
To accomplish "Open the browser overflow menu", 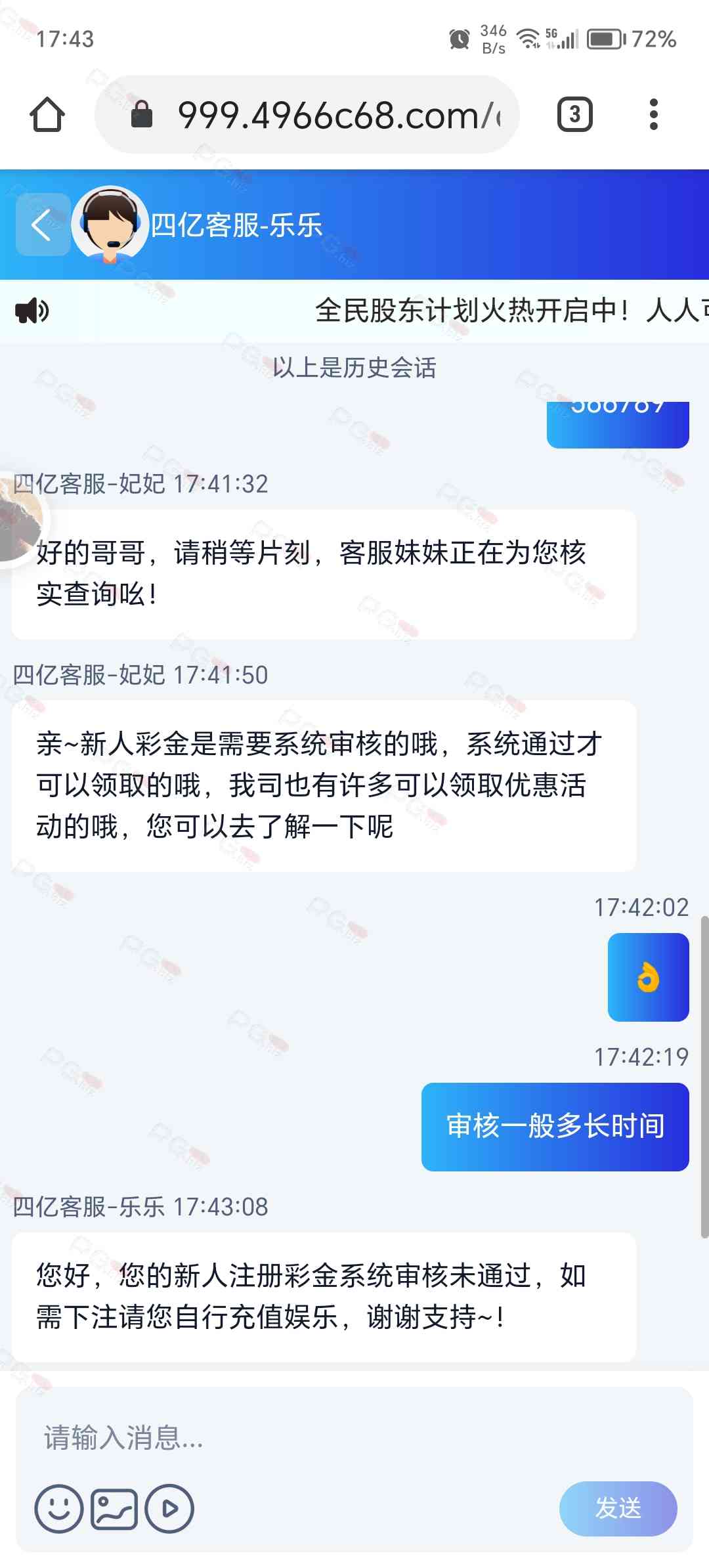I will coord(653,115).
